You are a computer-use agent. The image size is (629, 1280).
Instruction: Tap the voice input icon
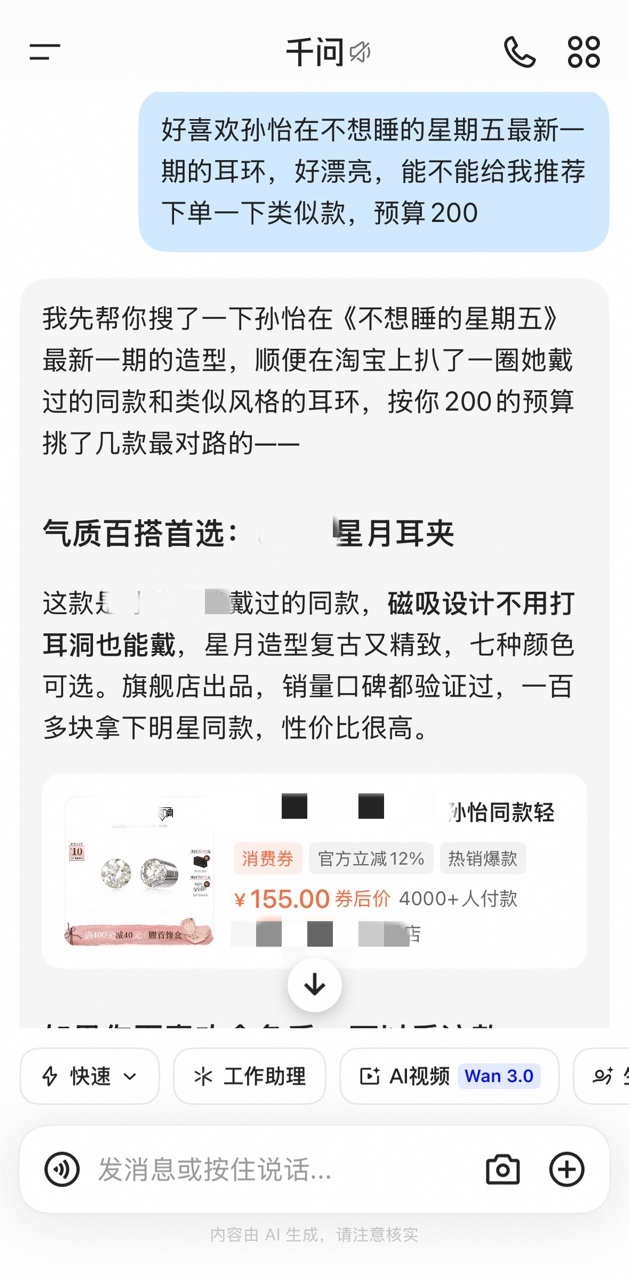click(62, 1169)
